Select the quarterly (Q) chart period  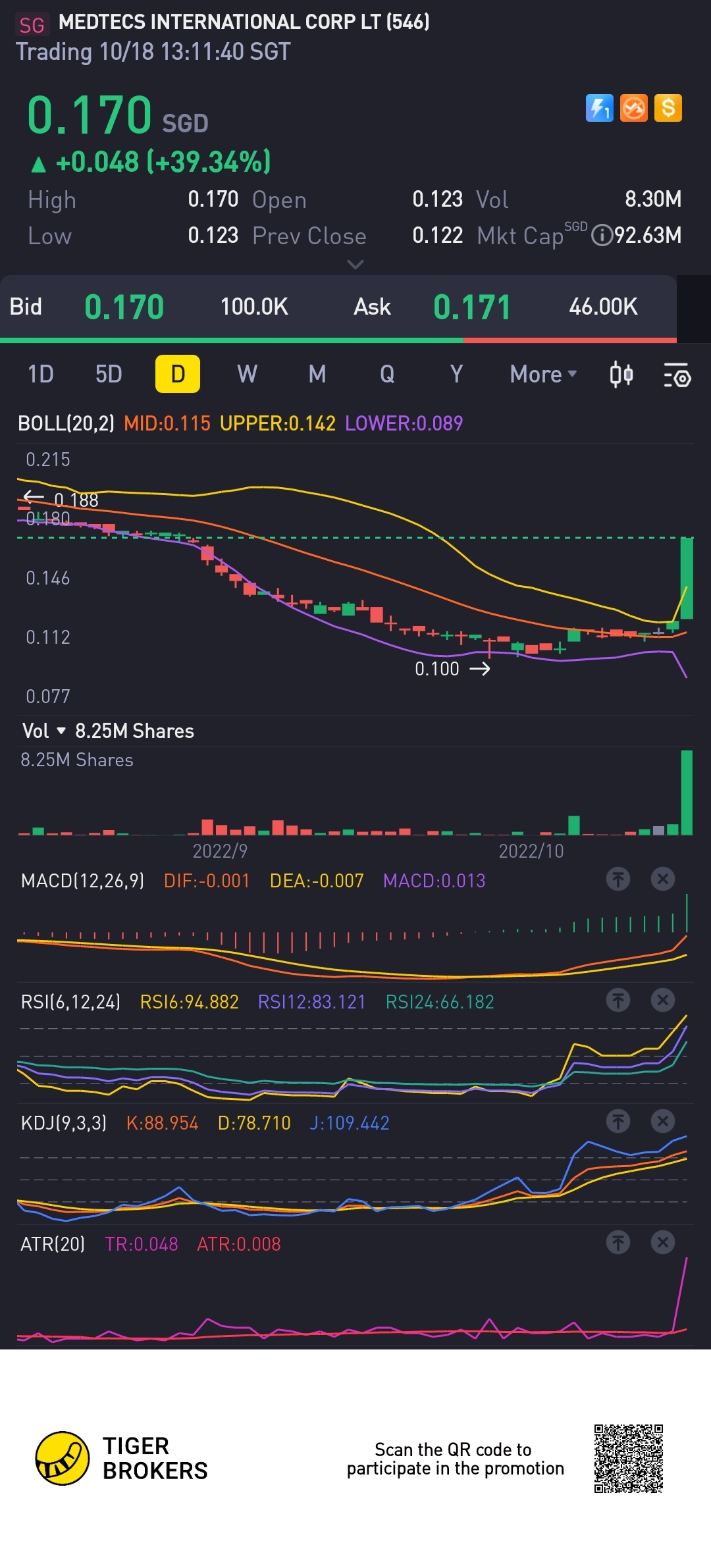pyautogui.click(x=387, y=374)
